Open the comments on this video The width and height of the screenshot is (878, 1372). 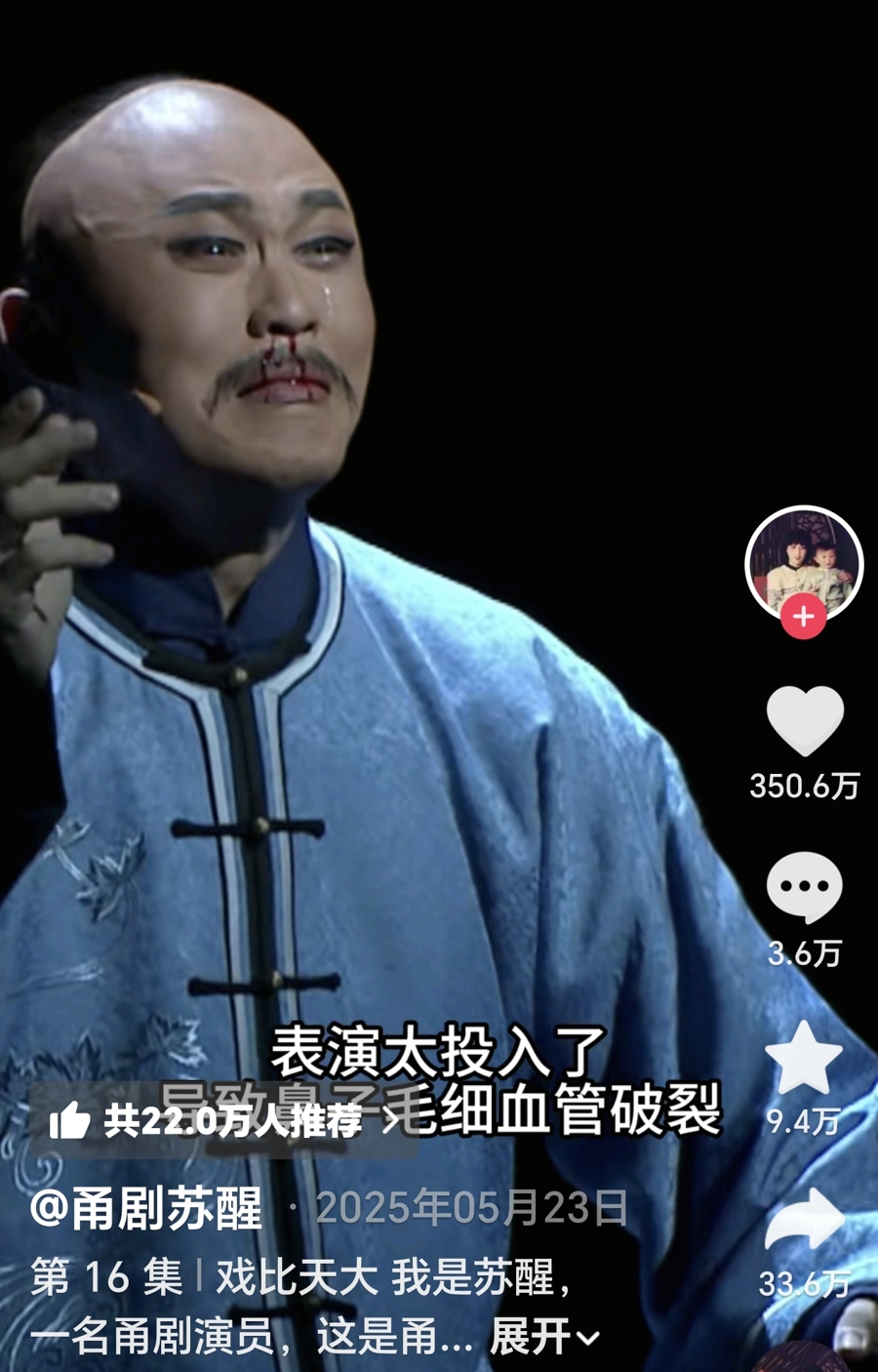[805, 887]
